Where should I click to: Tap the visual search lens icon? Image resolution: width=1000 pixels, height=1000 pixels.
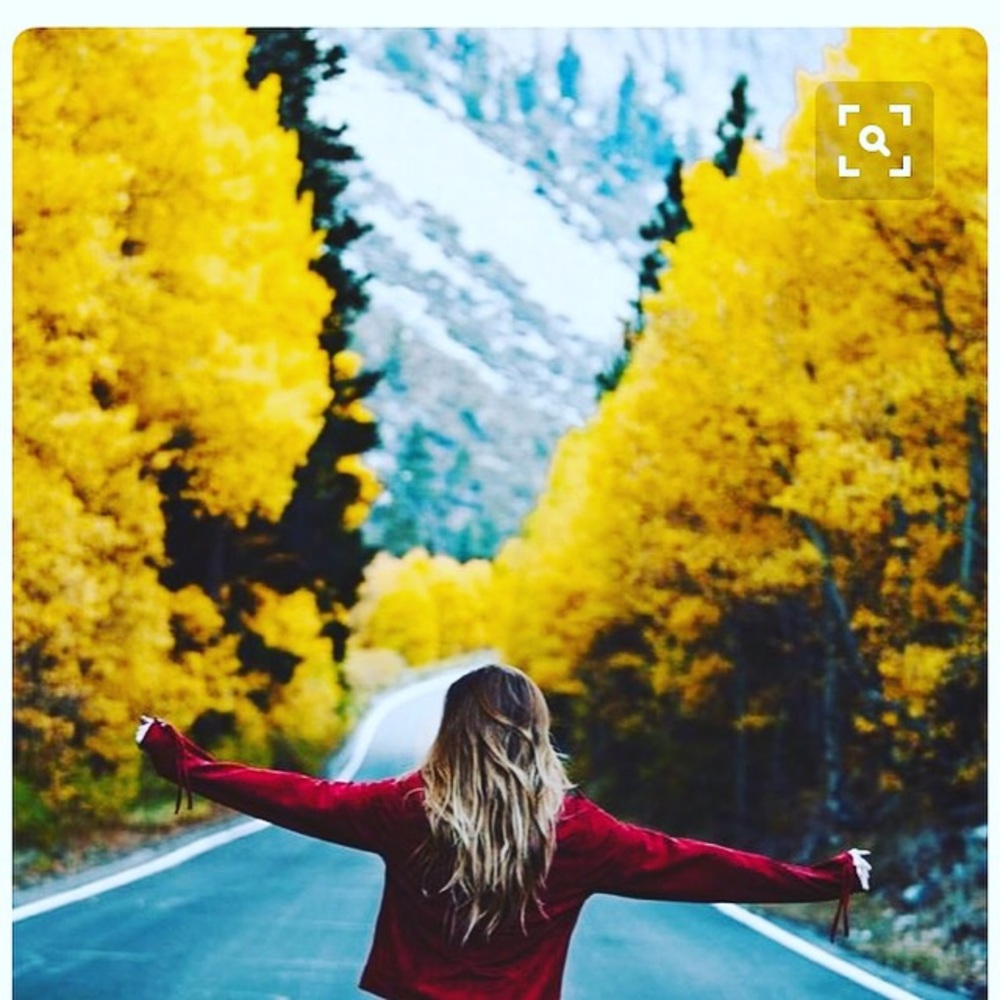874,140
